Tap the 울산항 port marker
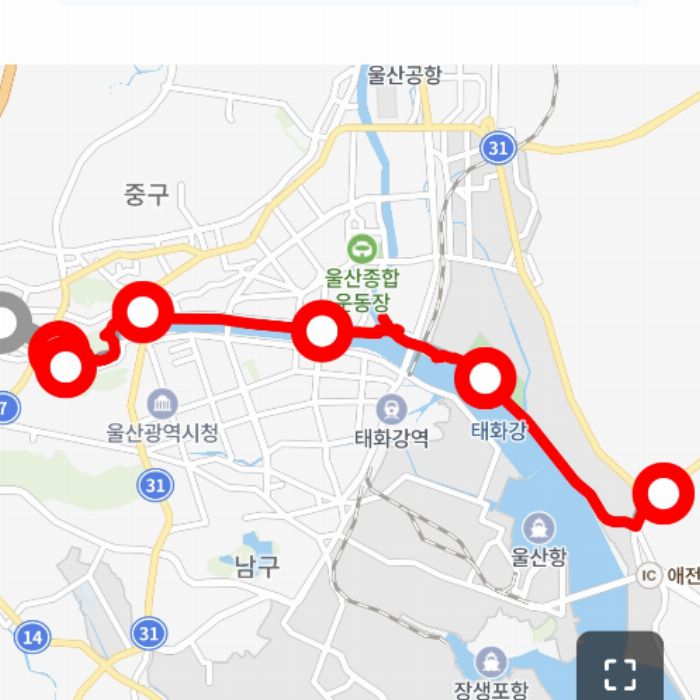Image resolution: width=700 pixels, height=700 pixels. click(x=539, y=526)
